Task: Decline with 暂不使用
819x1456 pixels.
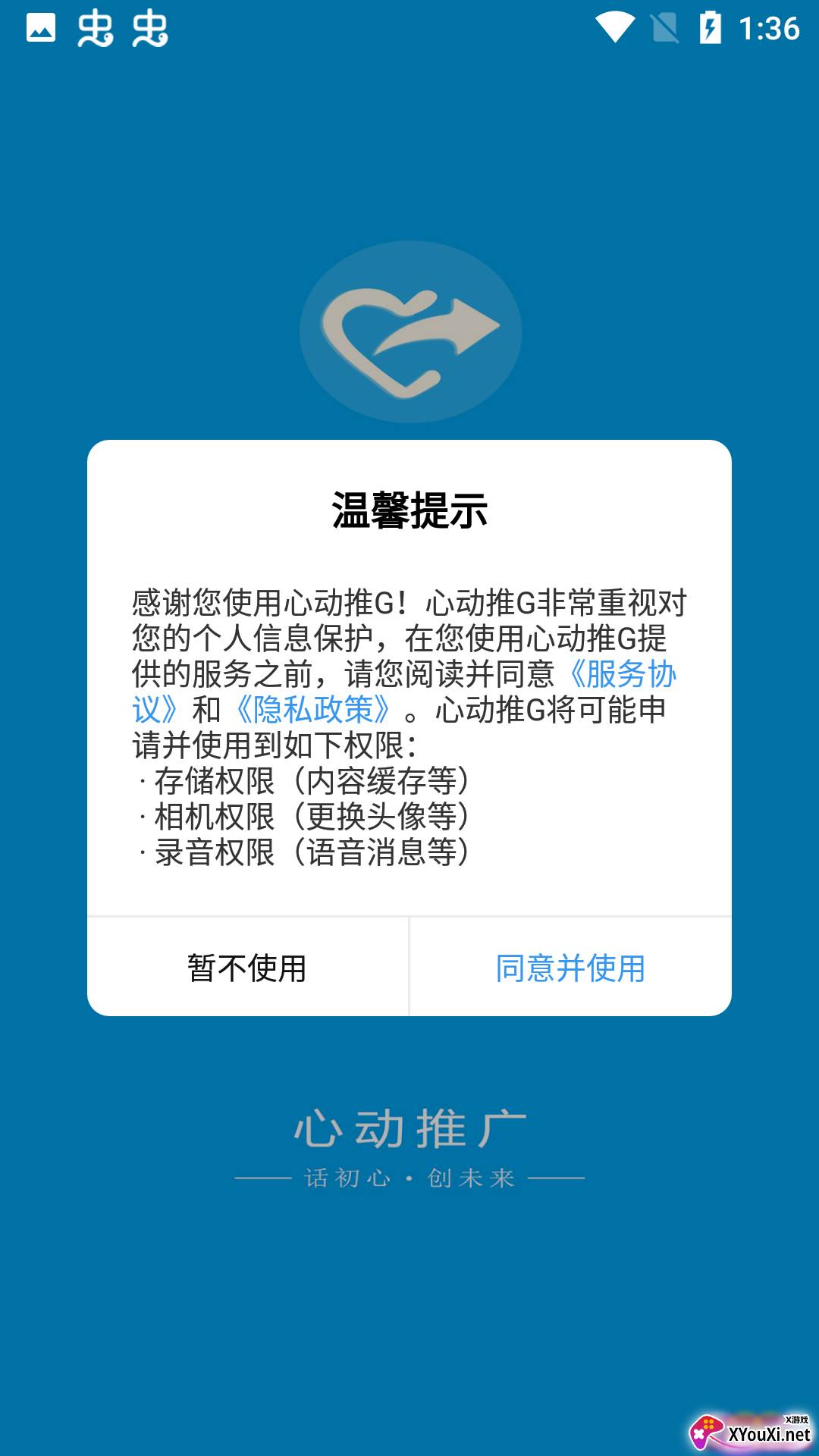Action: [247, 968]
